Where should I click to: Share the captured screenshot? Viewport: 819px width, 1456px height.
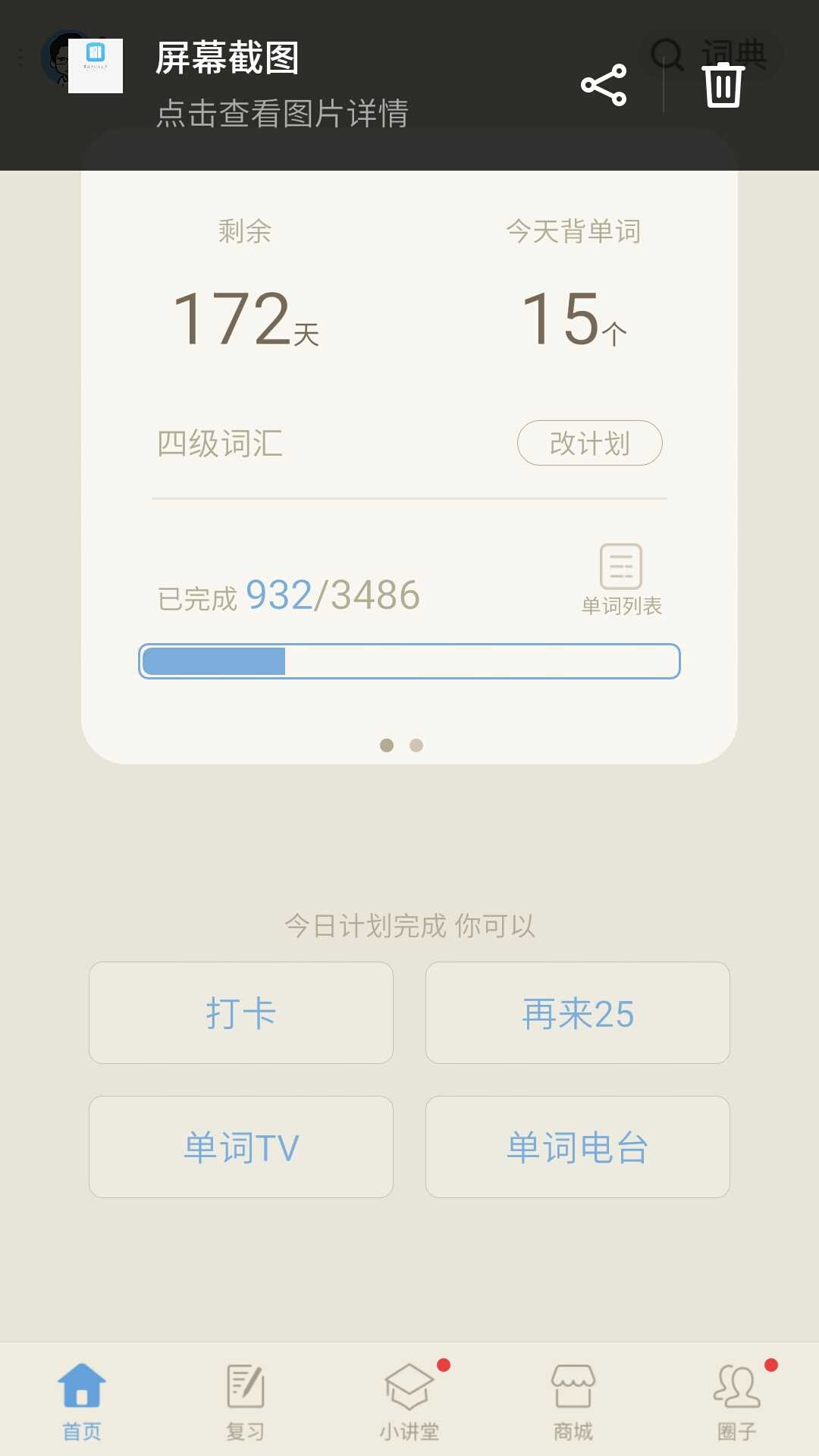click(x=604, y=85)
